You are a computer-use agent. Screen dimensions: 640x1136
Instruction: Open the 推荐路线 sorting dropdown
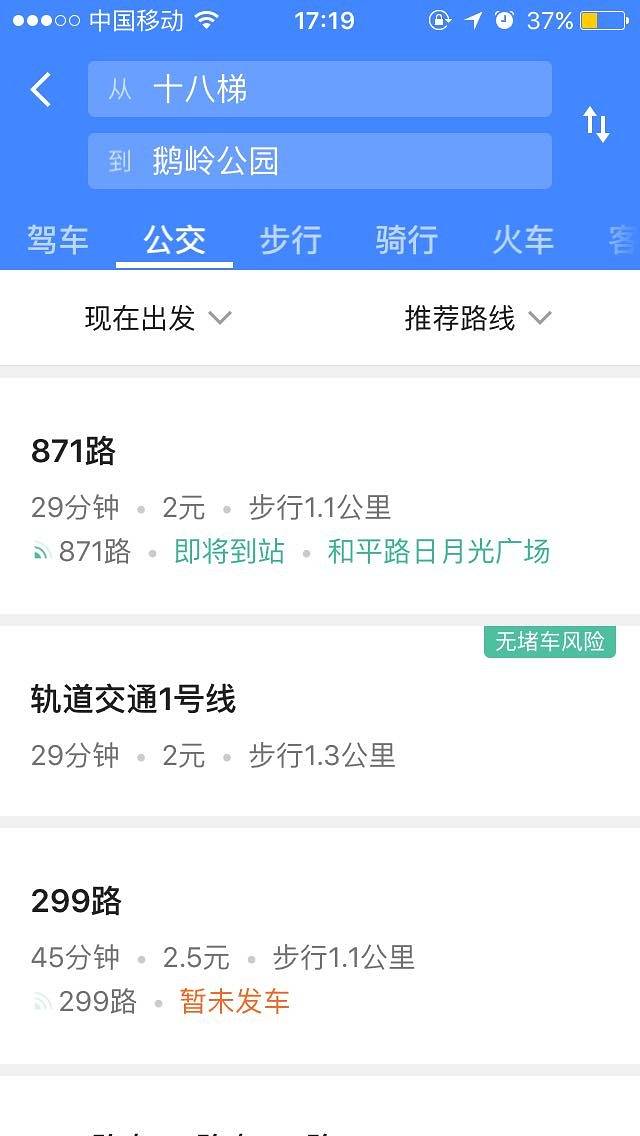click(478, 319)
